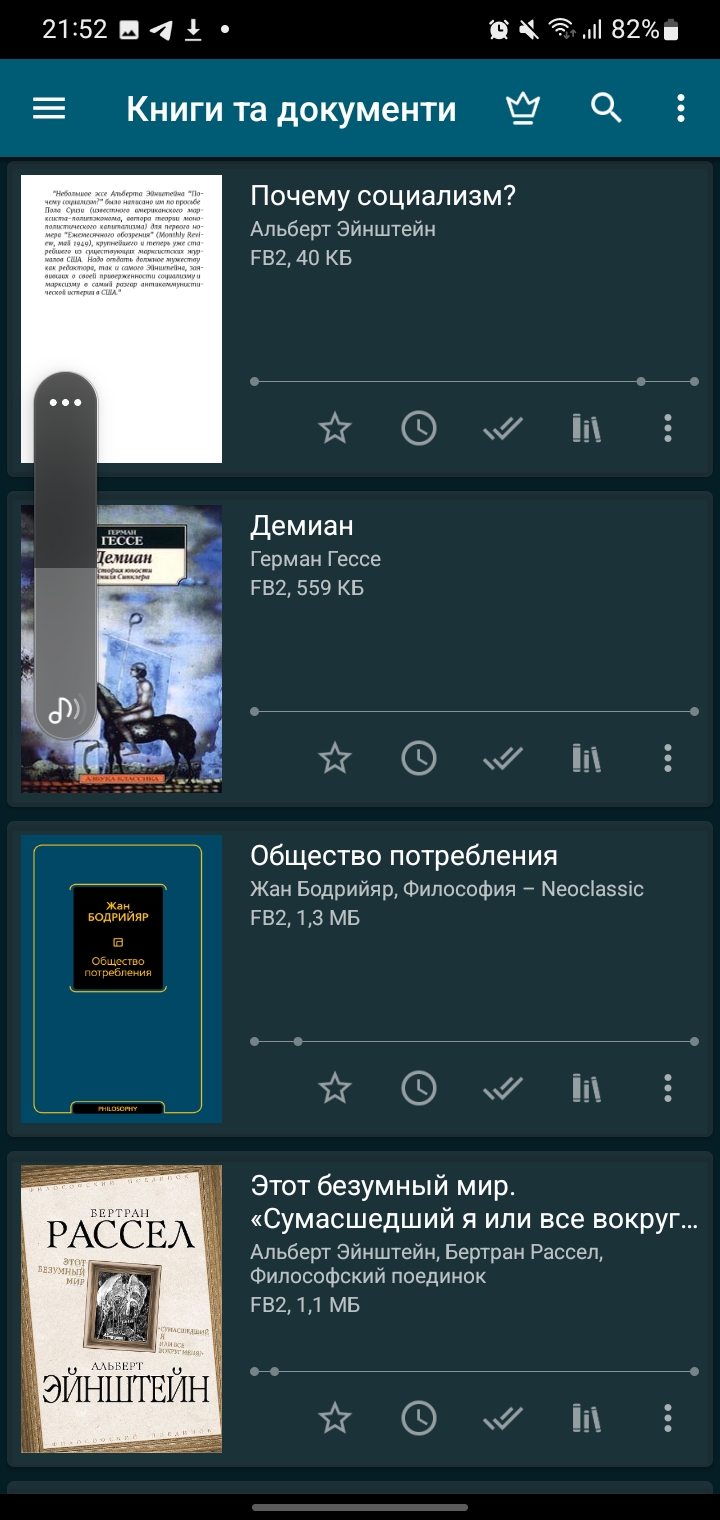Image resolution: width=720 pixels, height=1520 pixels.
Task: Open the book Общество потребления
Action: [x=403, y=856]
